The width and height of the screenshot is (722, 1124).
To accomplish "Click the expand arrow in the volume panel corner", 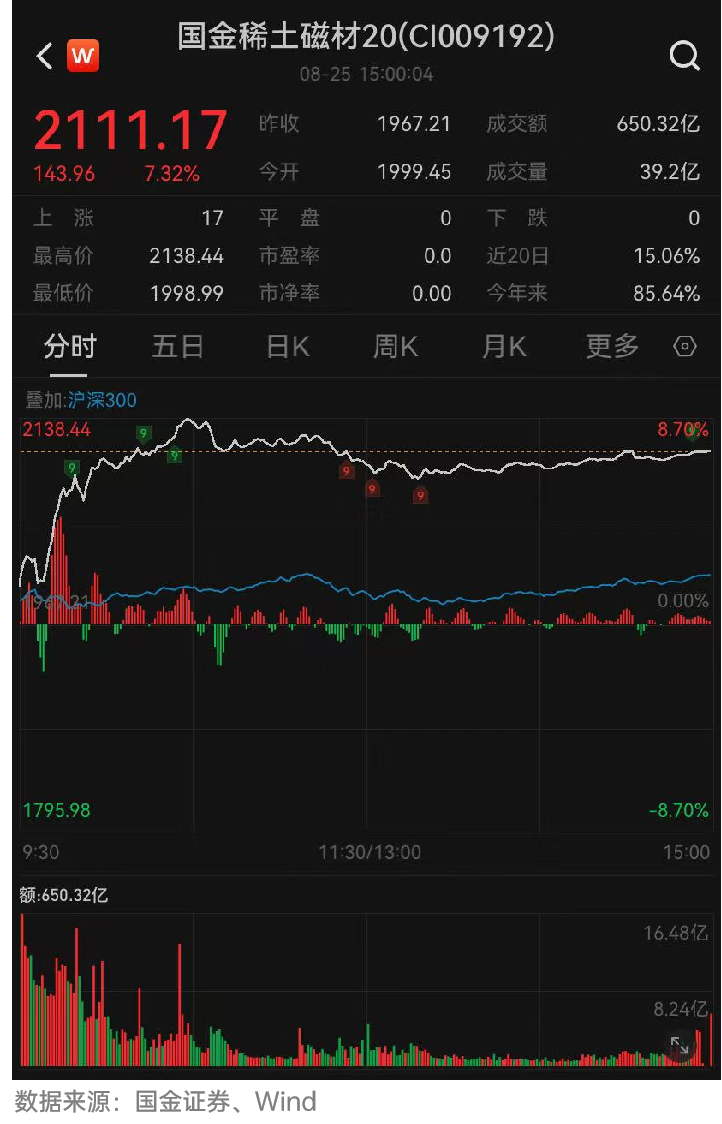I will click(x=679, y=1045).
